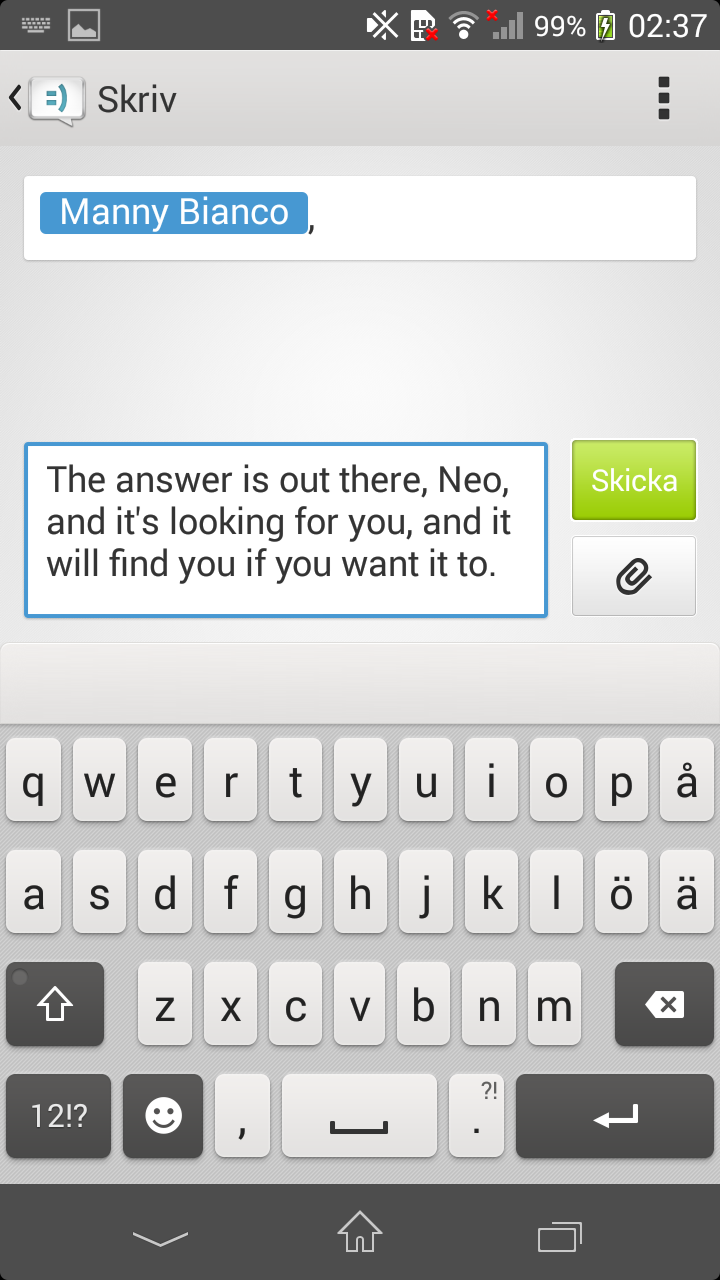Open the overflow menu
The width and height of the screenshot is (720, 1280).
663,98
